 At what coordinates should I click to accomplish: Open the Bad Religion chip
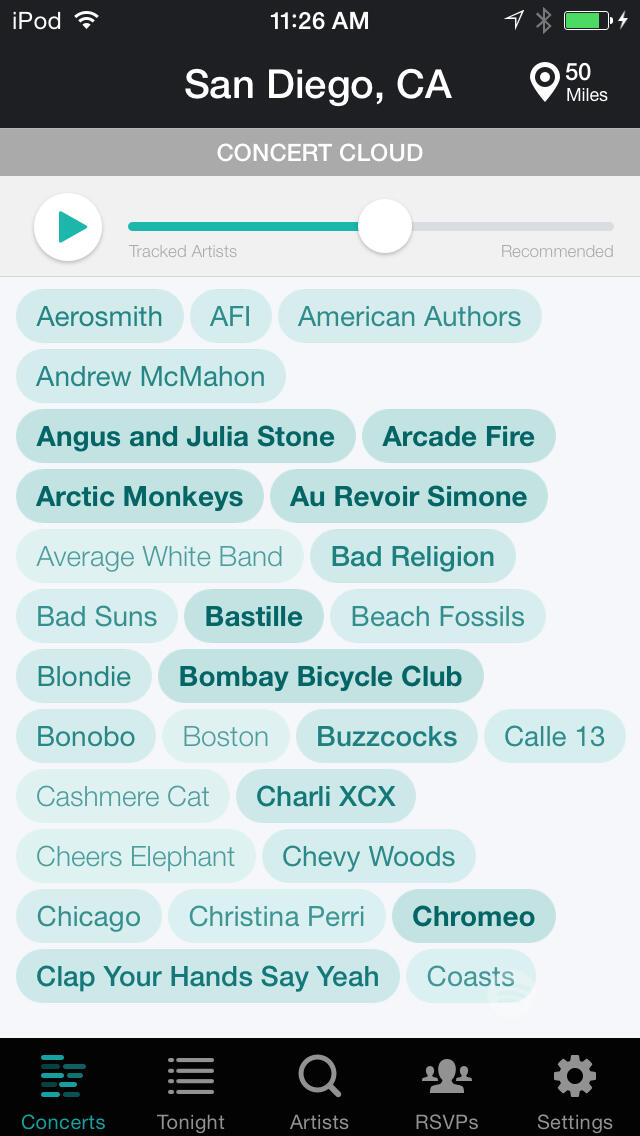(413, 557)
